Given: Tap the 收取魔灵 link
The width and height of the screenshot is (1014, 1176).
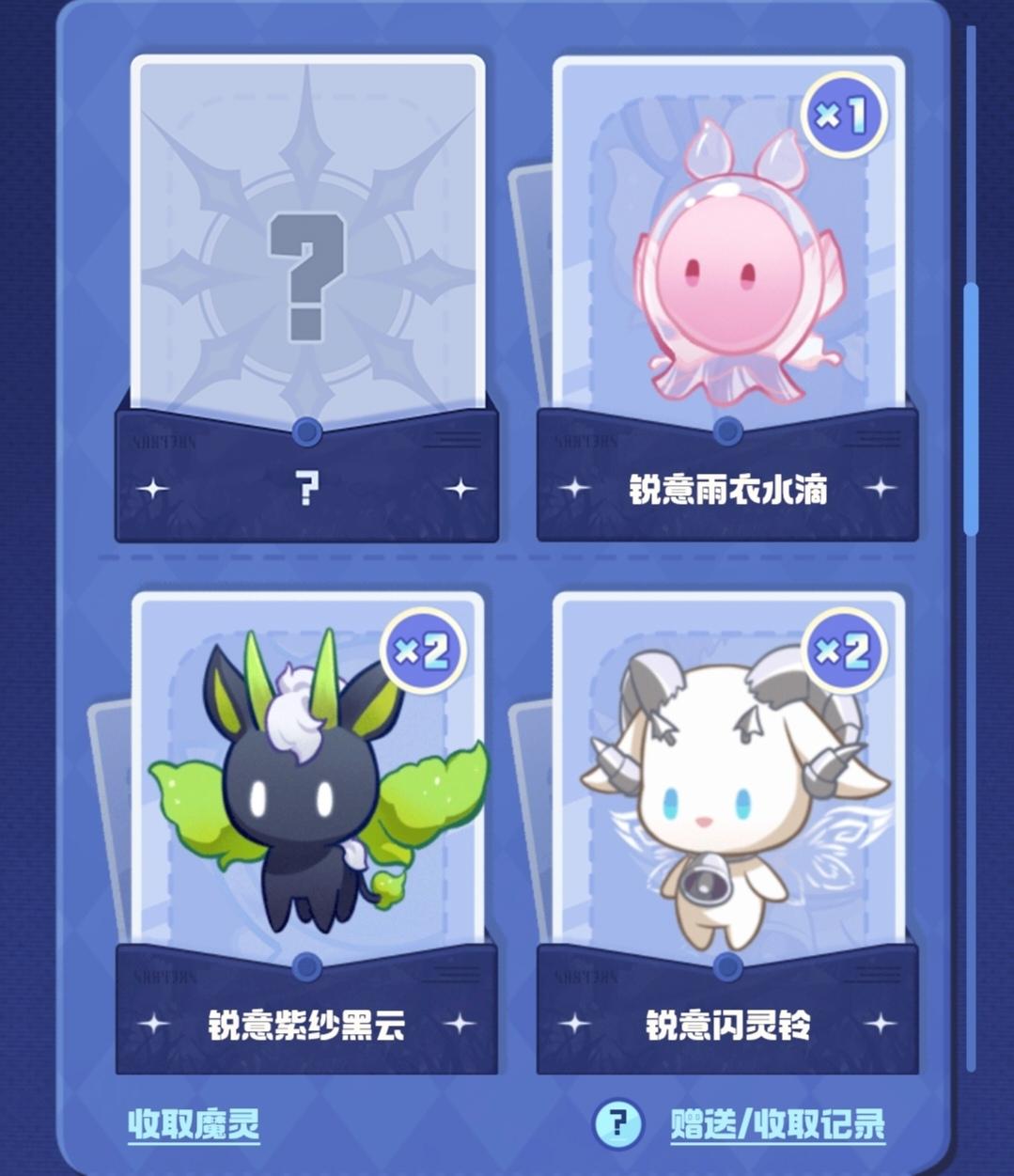Looking at the screenshot, I should [194, 1124].
